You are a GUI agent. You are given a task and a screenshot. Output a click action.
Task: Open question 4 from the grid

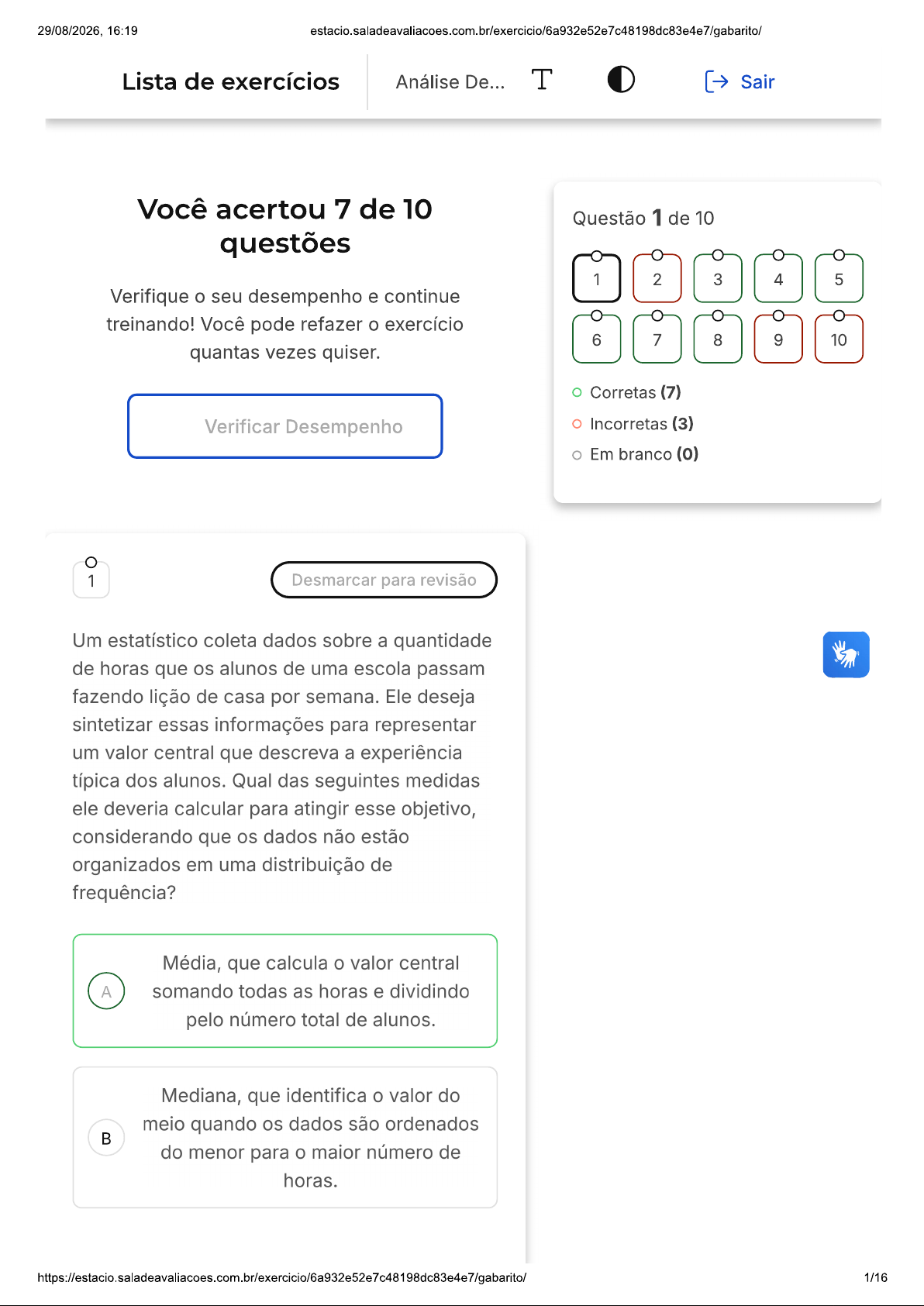pyautogui.click(x=778, y=278)
